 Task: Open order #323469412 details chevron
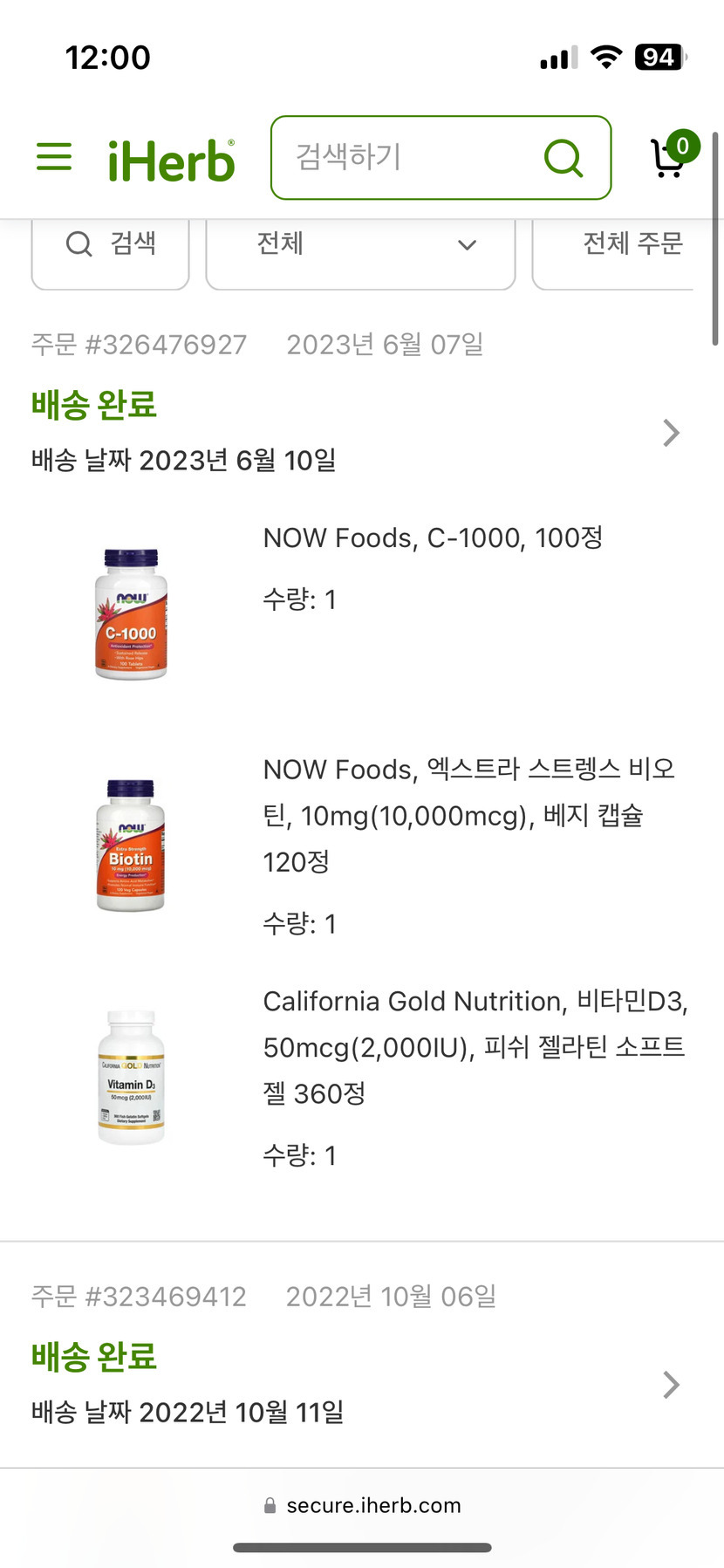tap(671, 1385)
